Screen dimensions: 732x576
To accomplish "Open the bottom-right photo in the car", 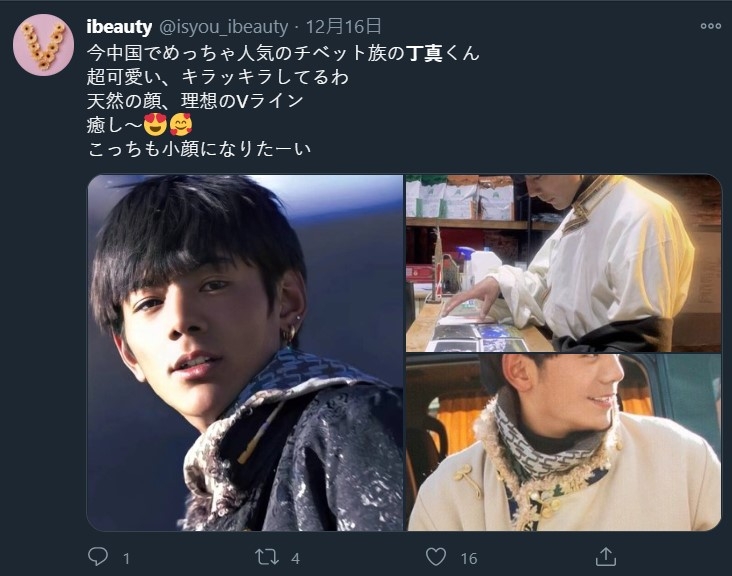I will [x=563, y=442].
